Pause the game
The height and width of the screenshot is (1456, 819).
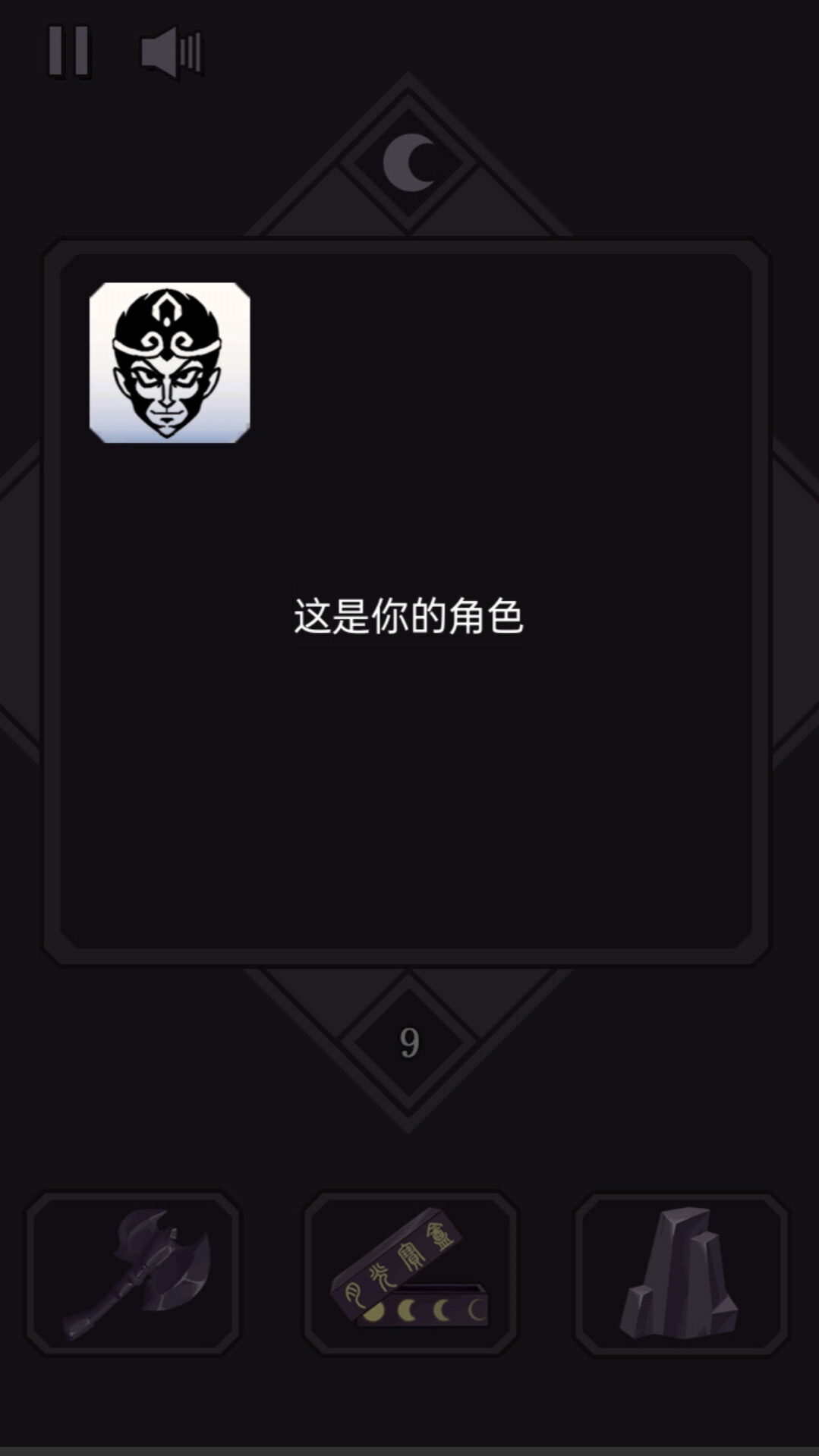click(69, 52)
